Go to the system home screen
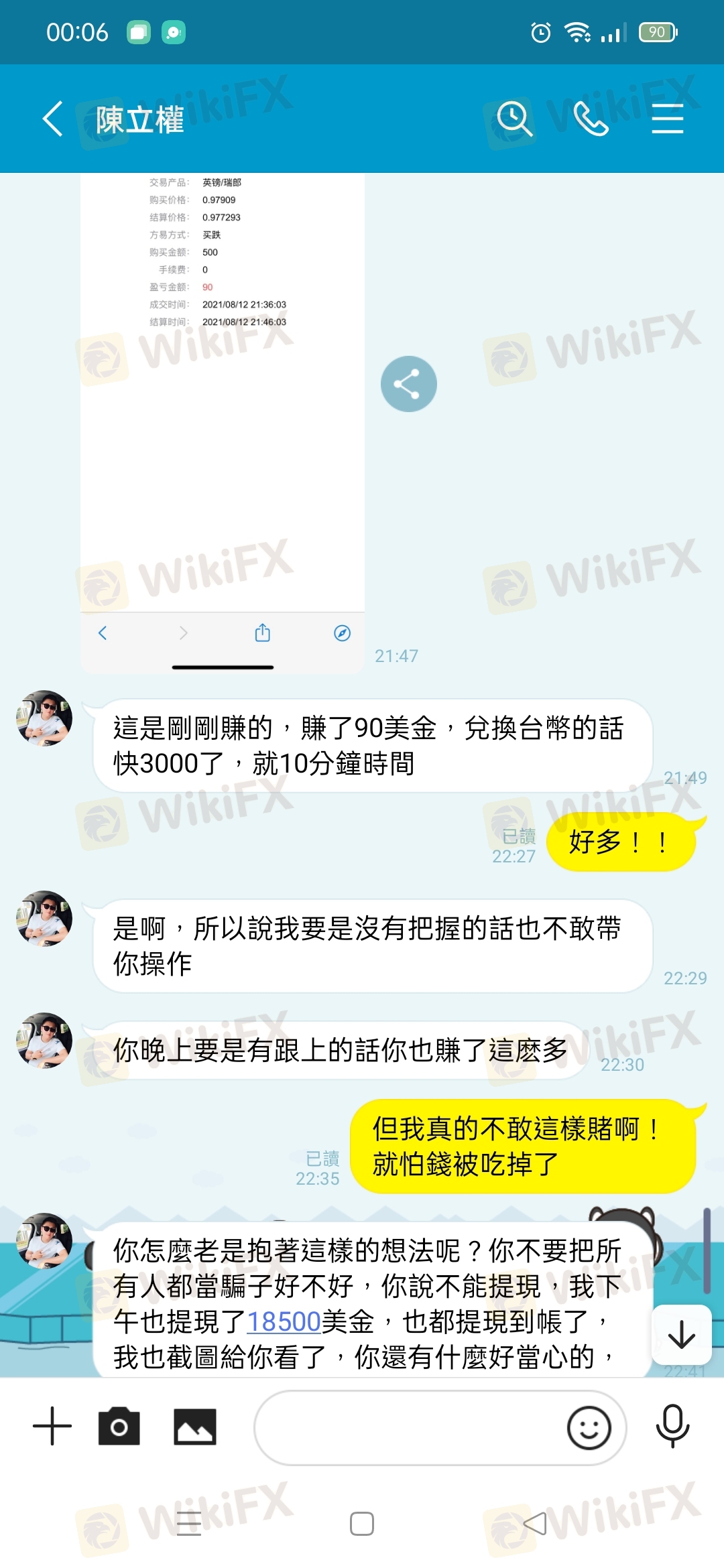 click(x=362, y=1523)
